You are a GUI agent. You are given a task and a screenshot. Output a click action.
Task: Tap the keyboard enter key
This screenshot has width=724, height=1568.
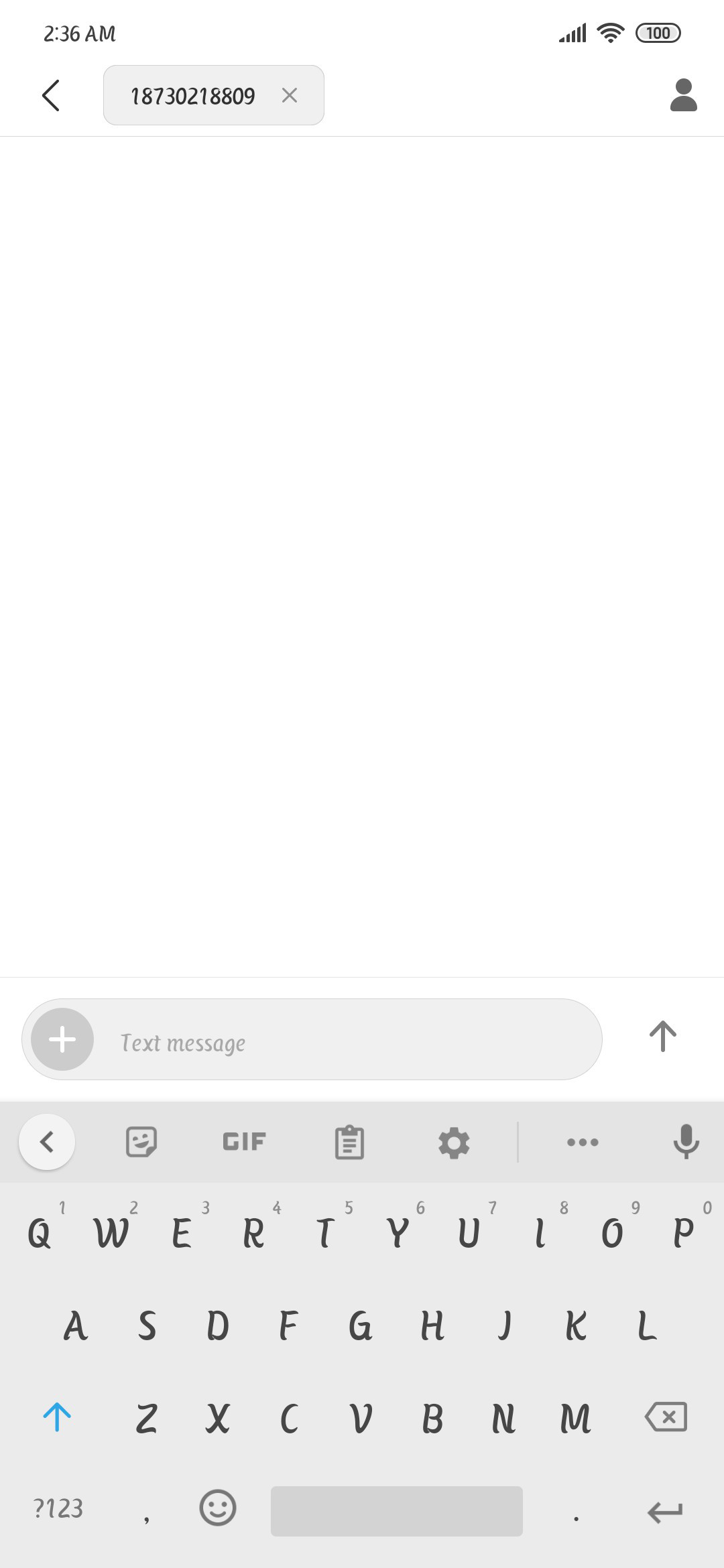(665, 1511)
